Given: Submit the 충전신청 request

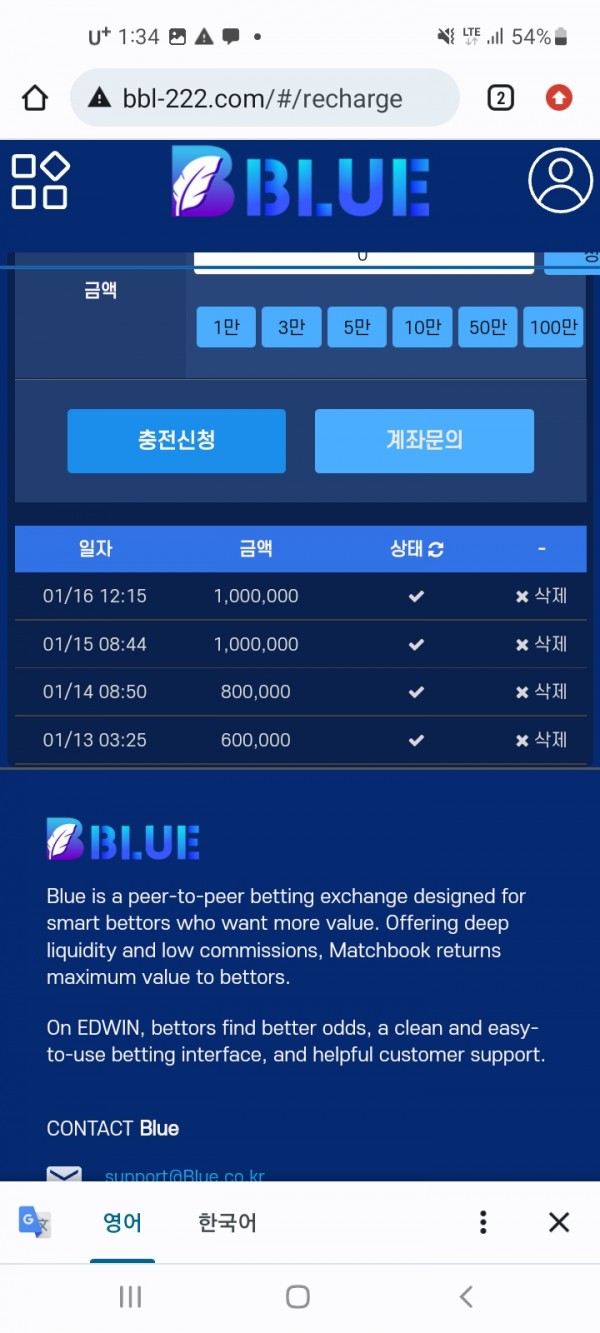Looking at the screenshot, I should [x=176, y=440].
